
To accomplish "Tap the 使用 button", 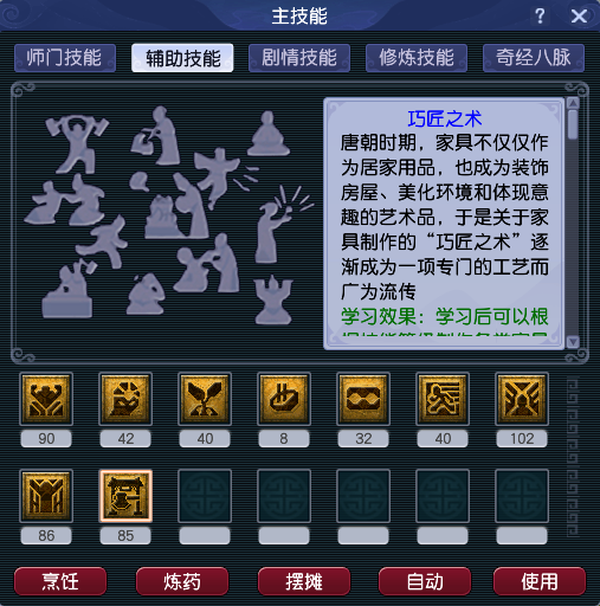I will [539, 581].
